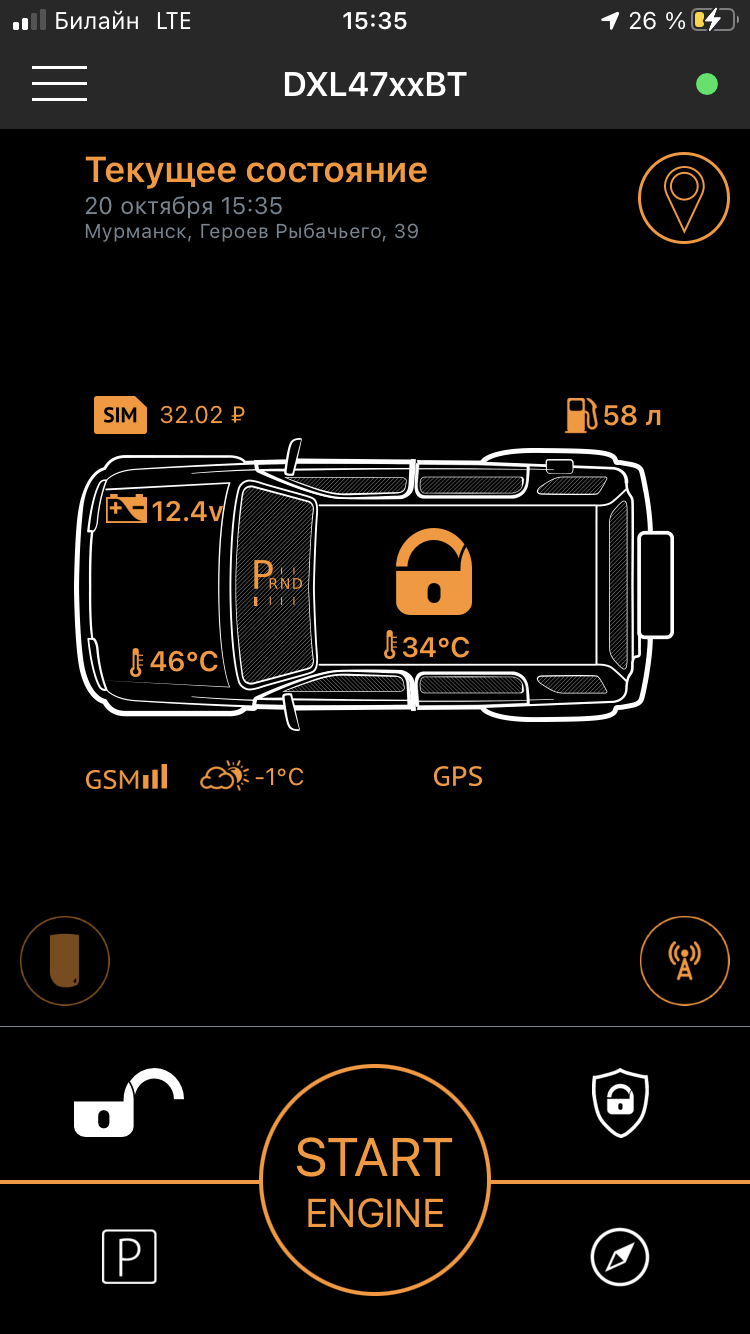Image resolution: width=750 pixels, height=1334 pixels.
Task: Tap the antenna signal circle button
Action: pyautogui.click(x=685, y=961)
